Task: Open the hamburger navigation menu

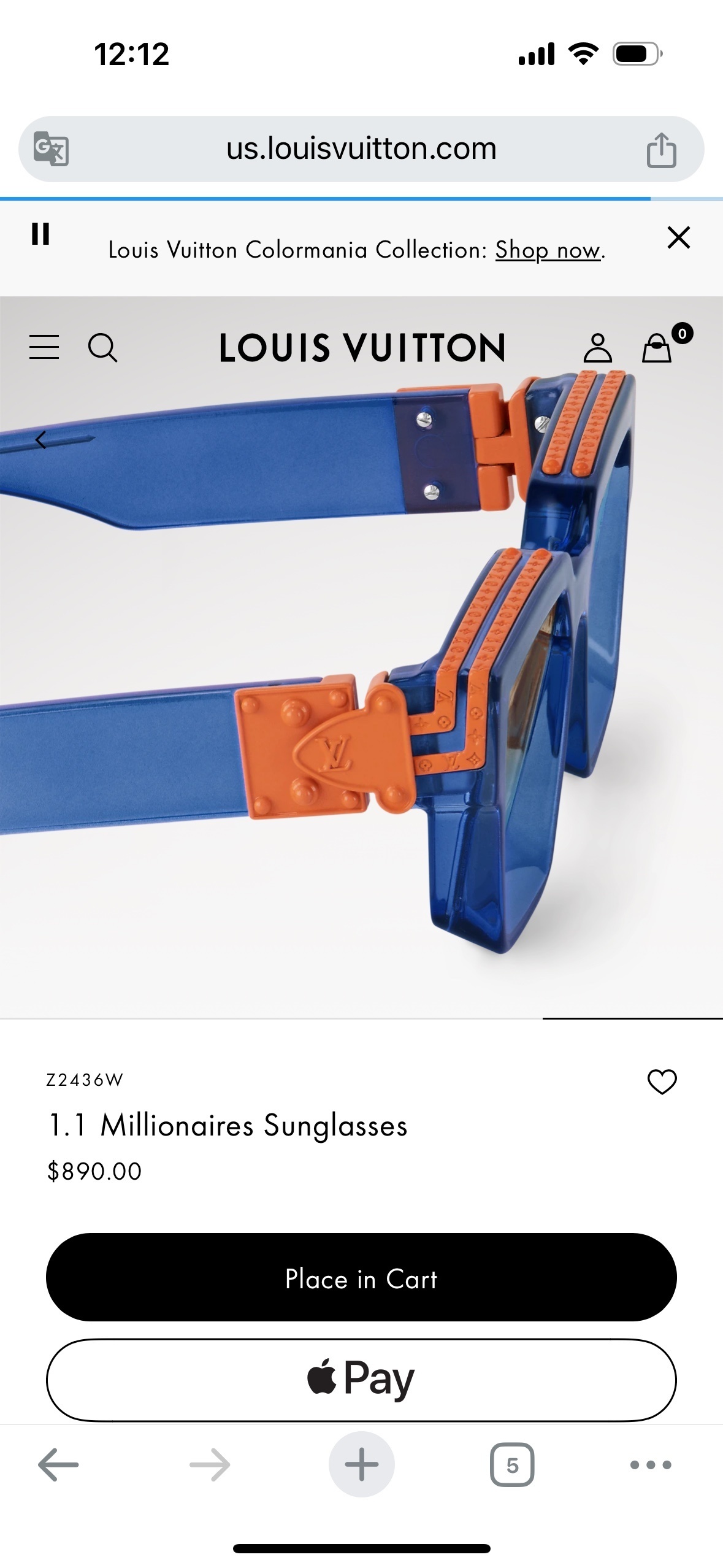Action: (x=44, y=347)
